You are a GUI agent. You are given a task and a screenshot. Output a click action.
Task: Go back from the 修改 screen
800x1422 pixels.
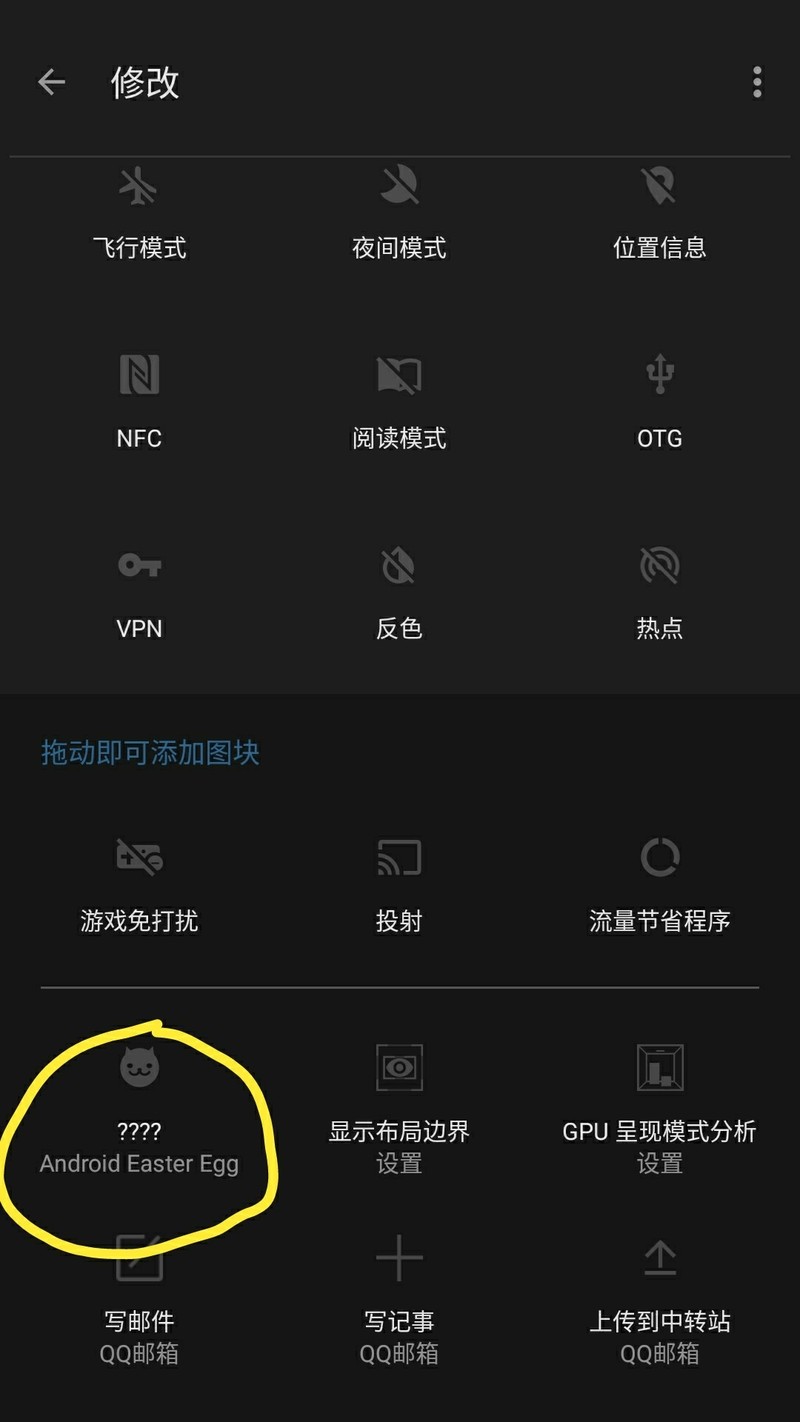click(x=51, y=82)
